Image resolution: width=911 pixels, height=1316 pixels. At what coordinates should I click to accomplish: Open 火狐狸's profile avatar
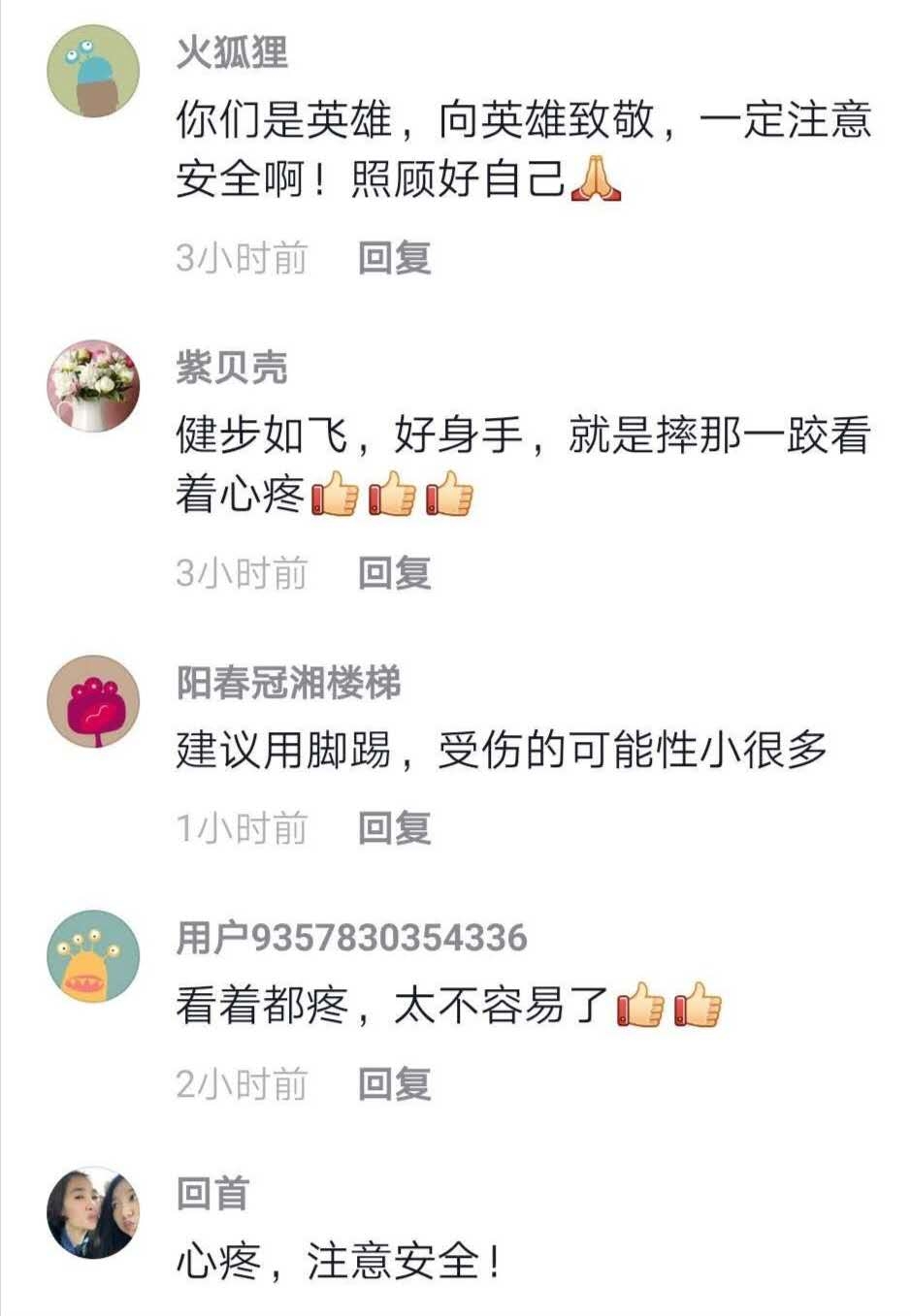click(x=94, y=71)
